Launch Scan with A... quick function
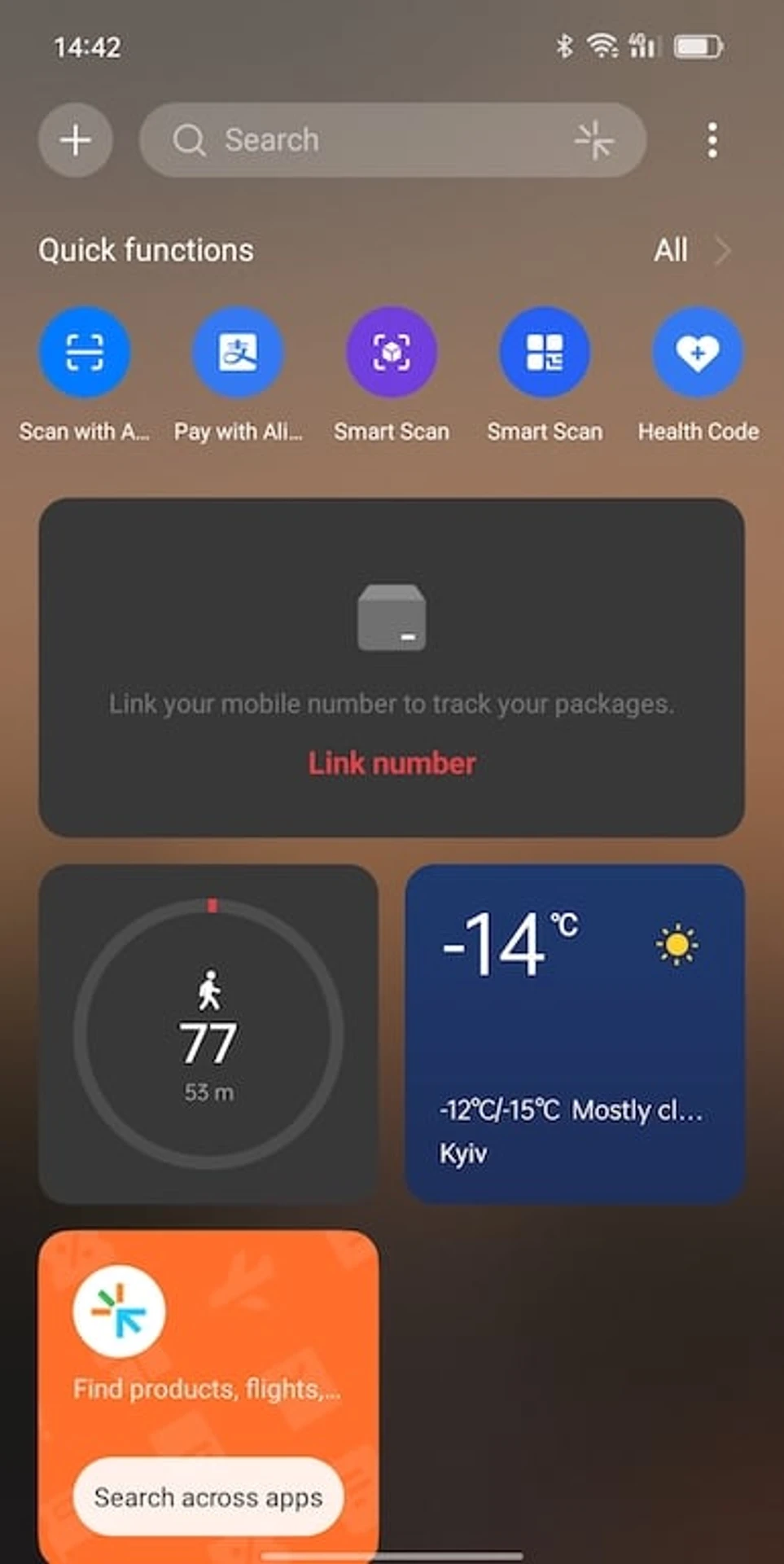 click(85, 353)
